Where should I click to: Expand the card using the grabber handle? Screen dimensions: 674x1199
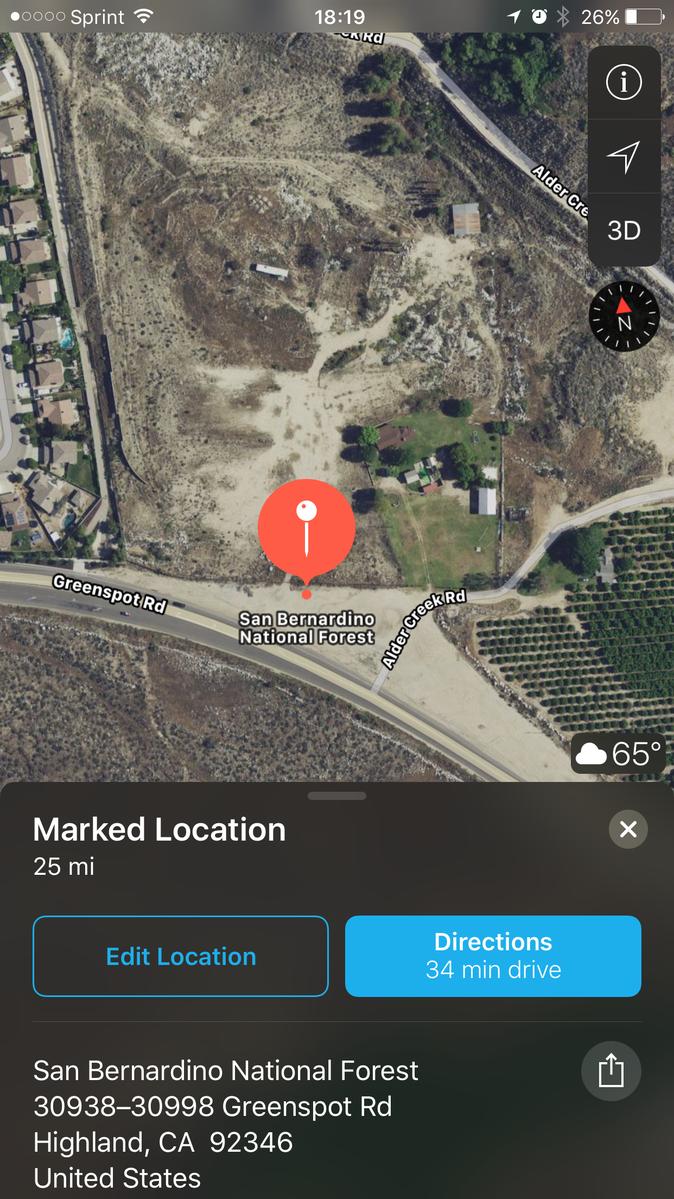pyautogui.click(x=337, y=795)
